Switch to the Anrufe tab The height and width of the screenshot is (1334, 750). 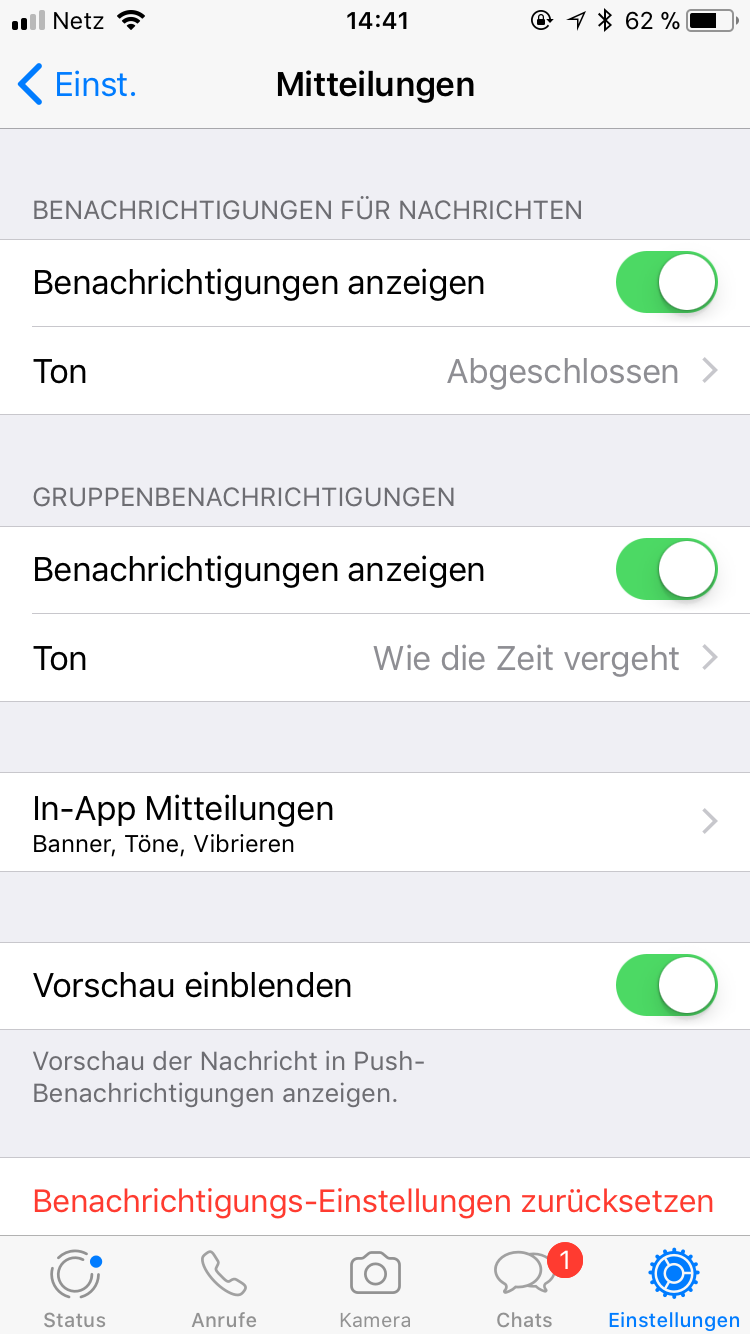coord(225,1288)
